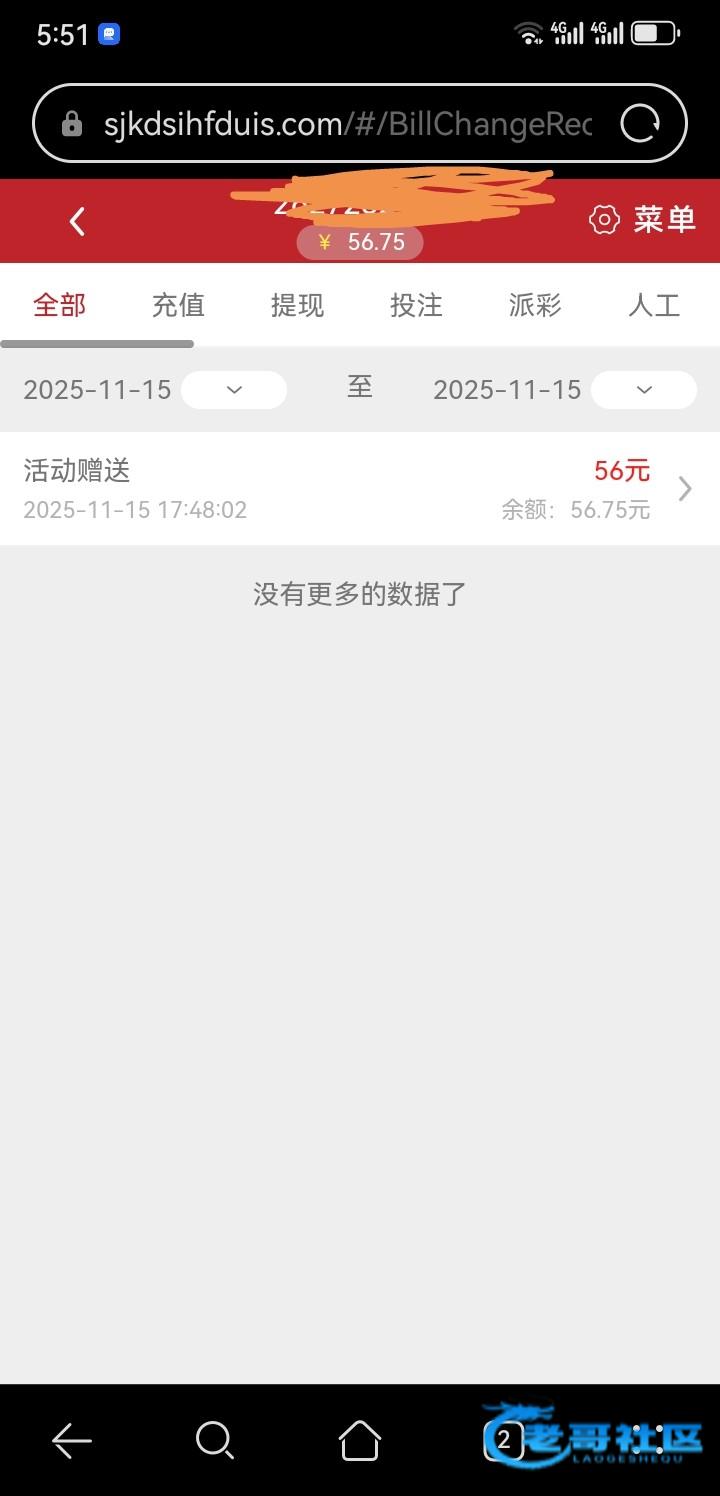
Task: Tap the browser search icon
Action: (214, 1441)
